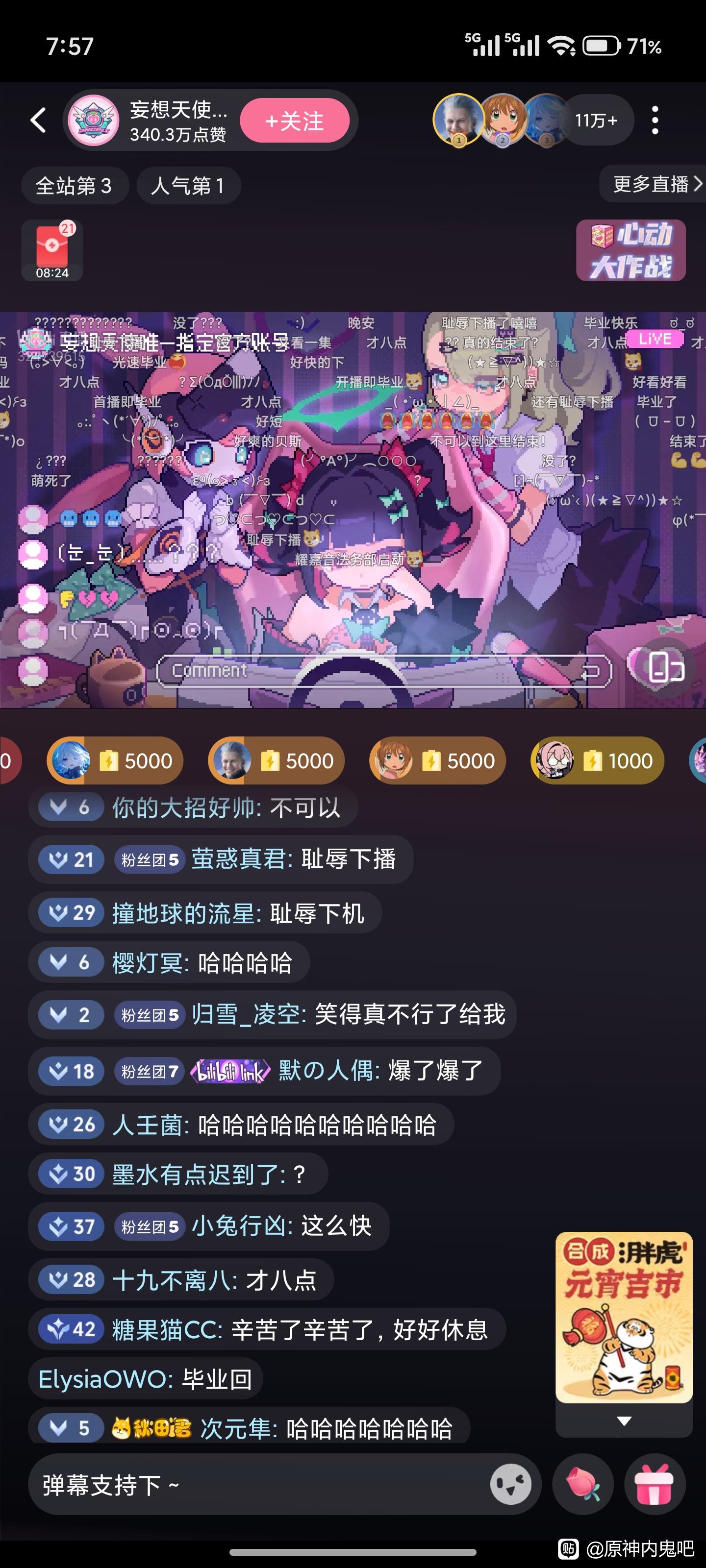Type a danmaku in 弹幕支持下 field
The width and height of the screenshot is (706, 1568).
(x=262, y=1485)
